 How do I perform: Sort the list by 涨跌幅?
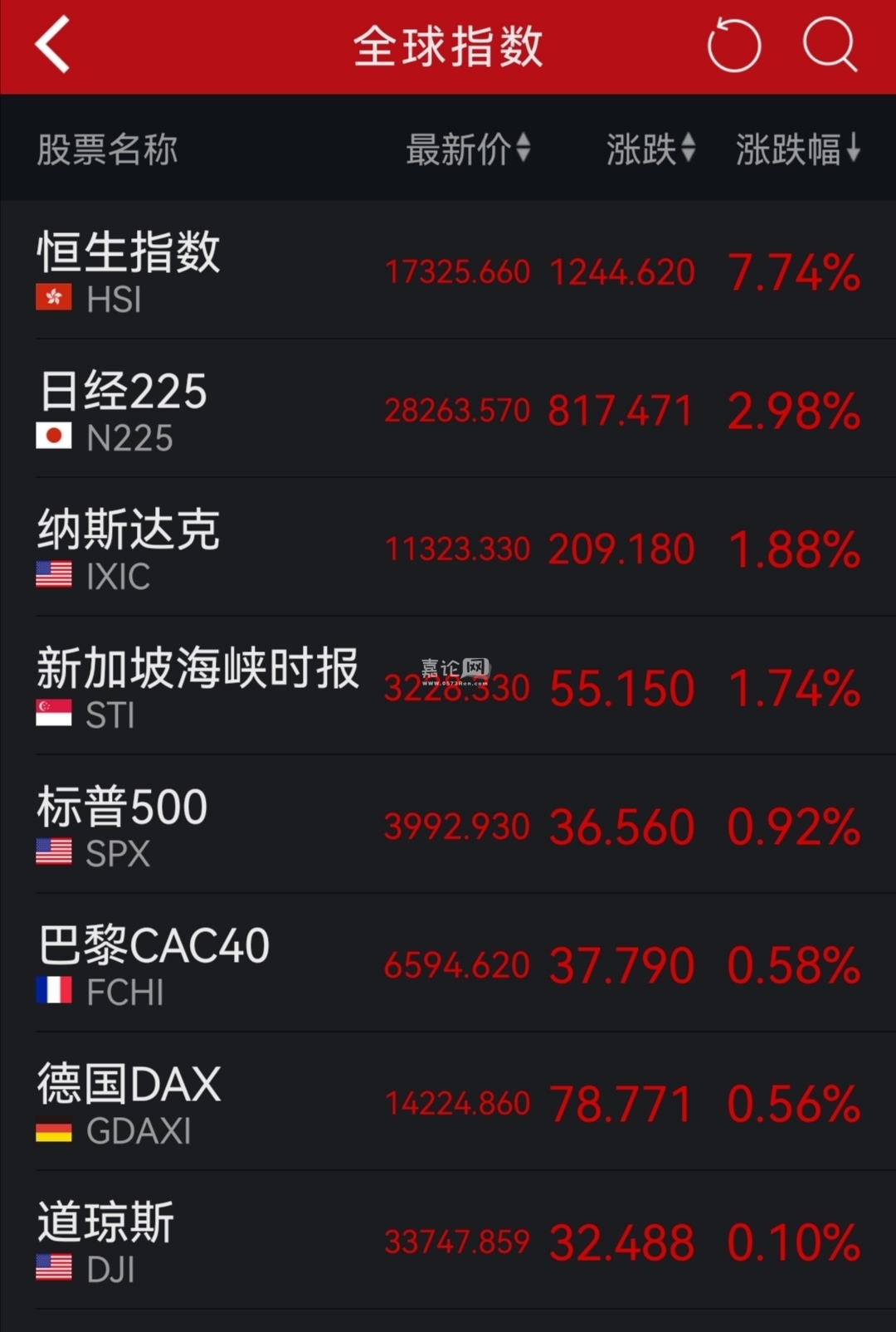(797, 149)
